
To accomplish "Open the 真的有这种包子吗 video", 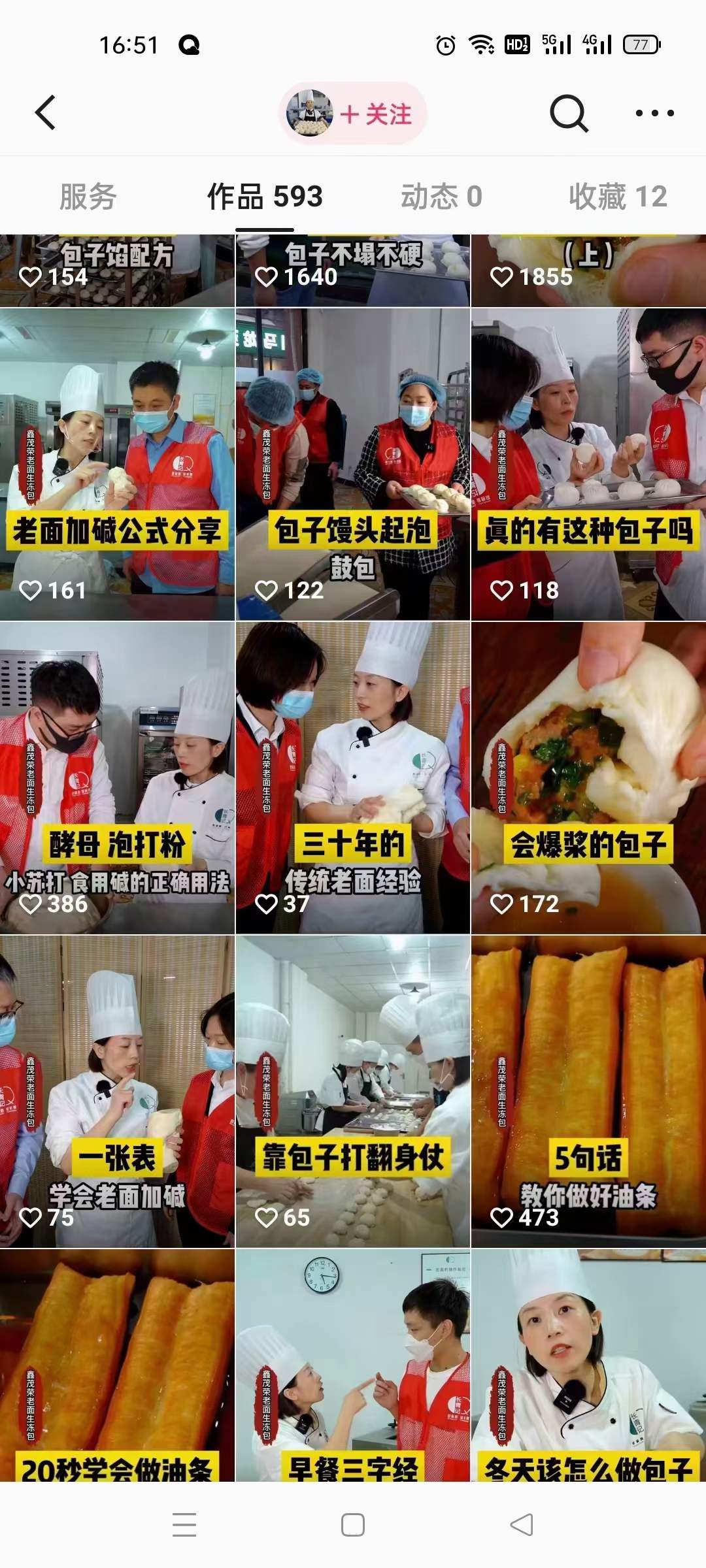I will (x=588, y=464).
